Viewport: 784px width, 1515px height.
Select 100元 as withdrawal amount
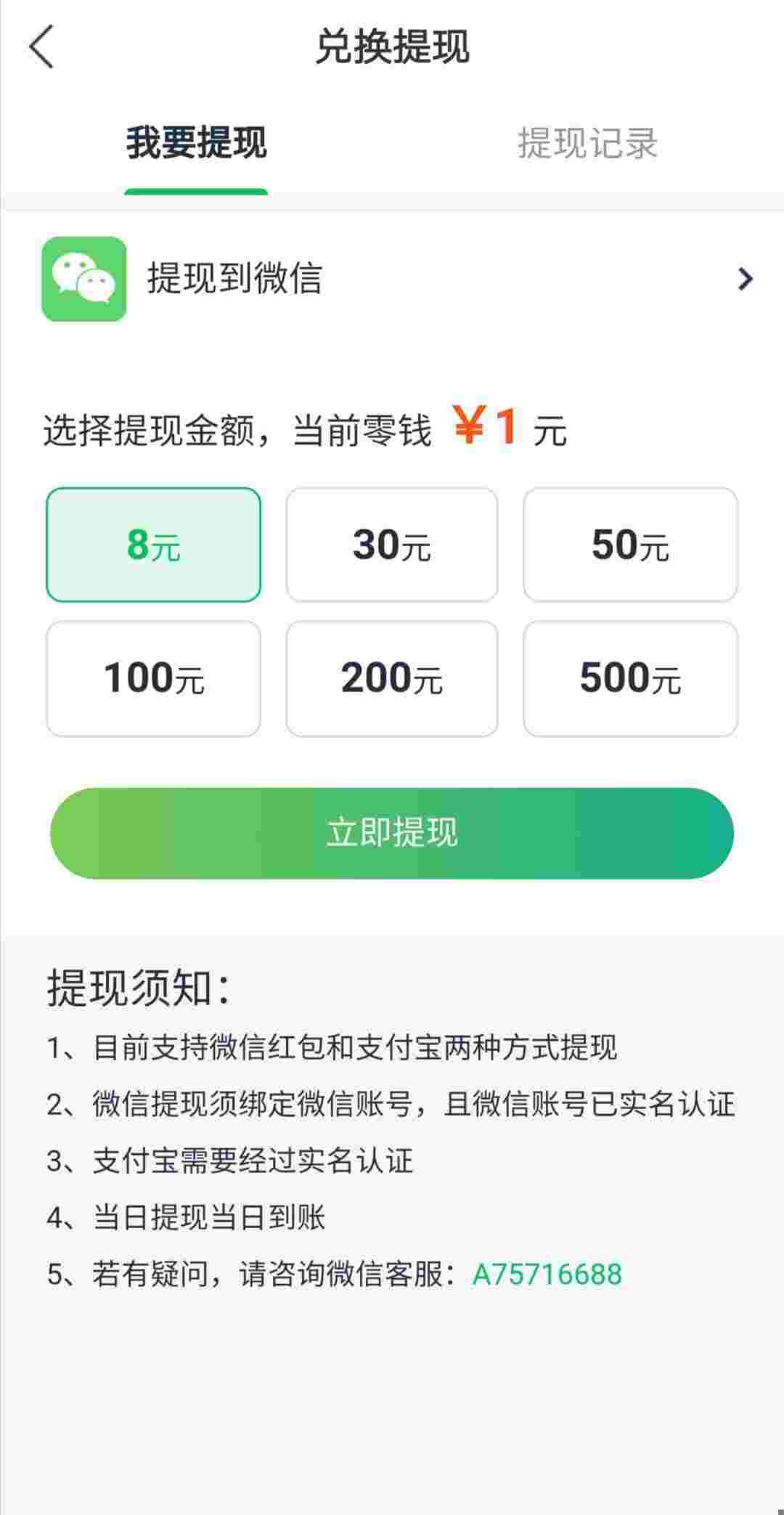pos(153,678)
